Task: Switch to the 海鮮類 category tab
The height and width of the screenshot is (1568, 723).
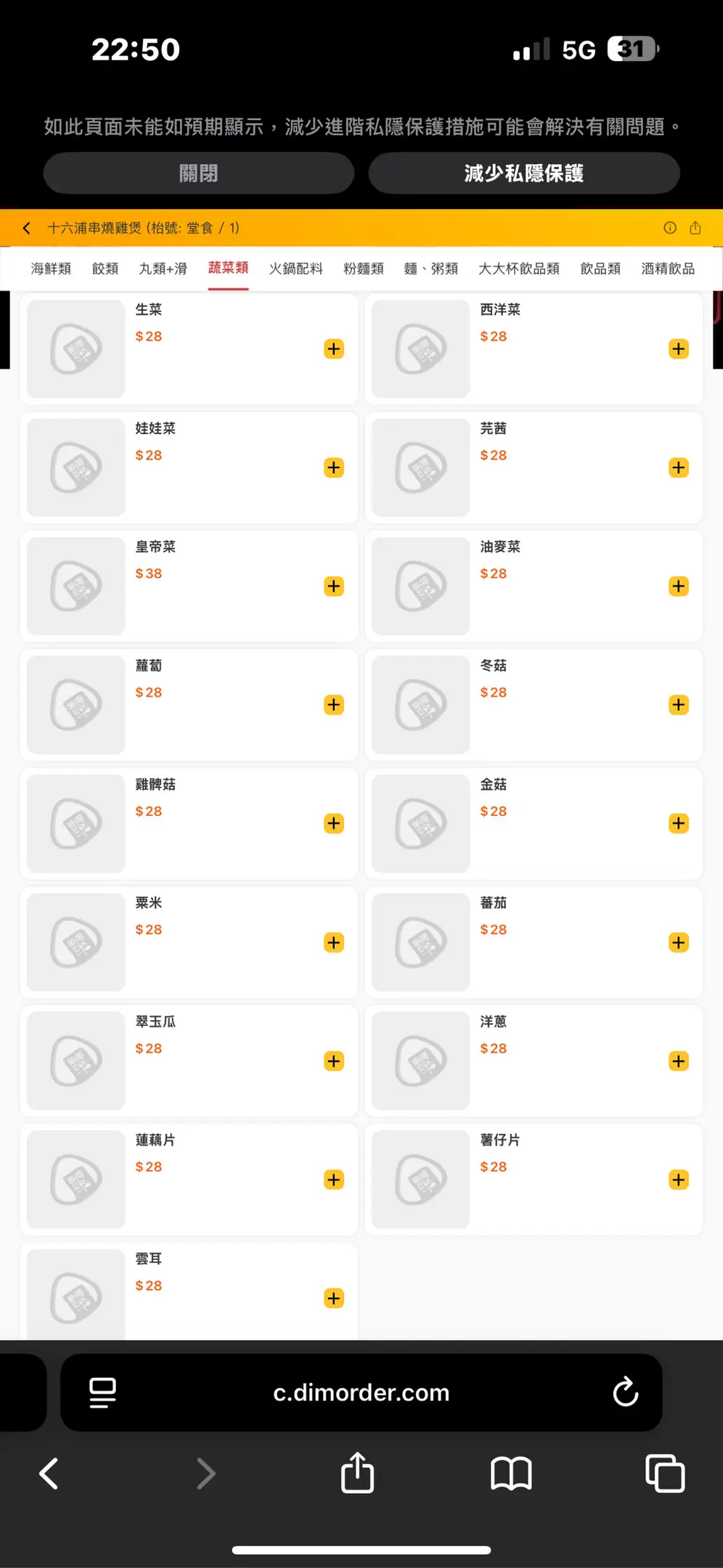Action: click(51, 269)
